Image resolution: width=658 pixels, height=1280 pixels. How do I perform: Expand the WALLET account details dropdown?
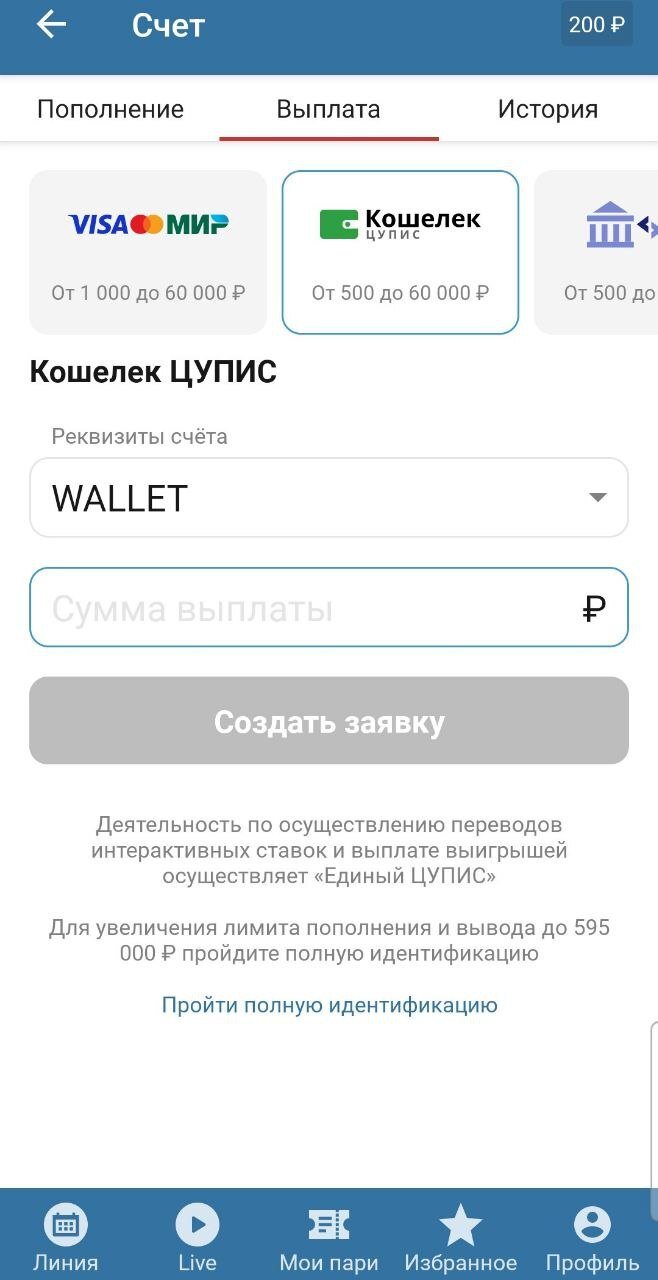(329, 498)
